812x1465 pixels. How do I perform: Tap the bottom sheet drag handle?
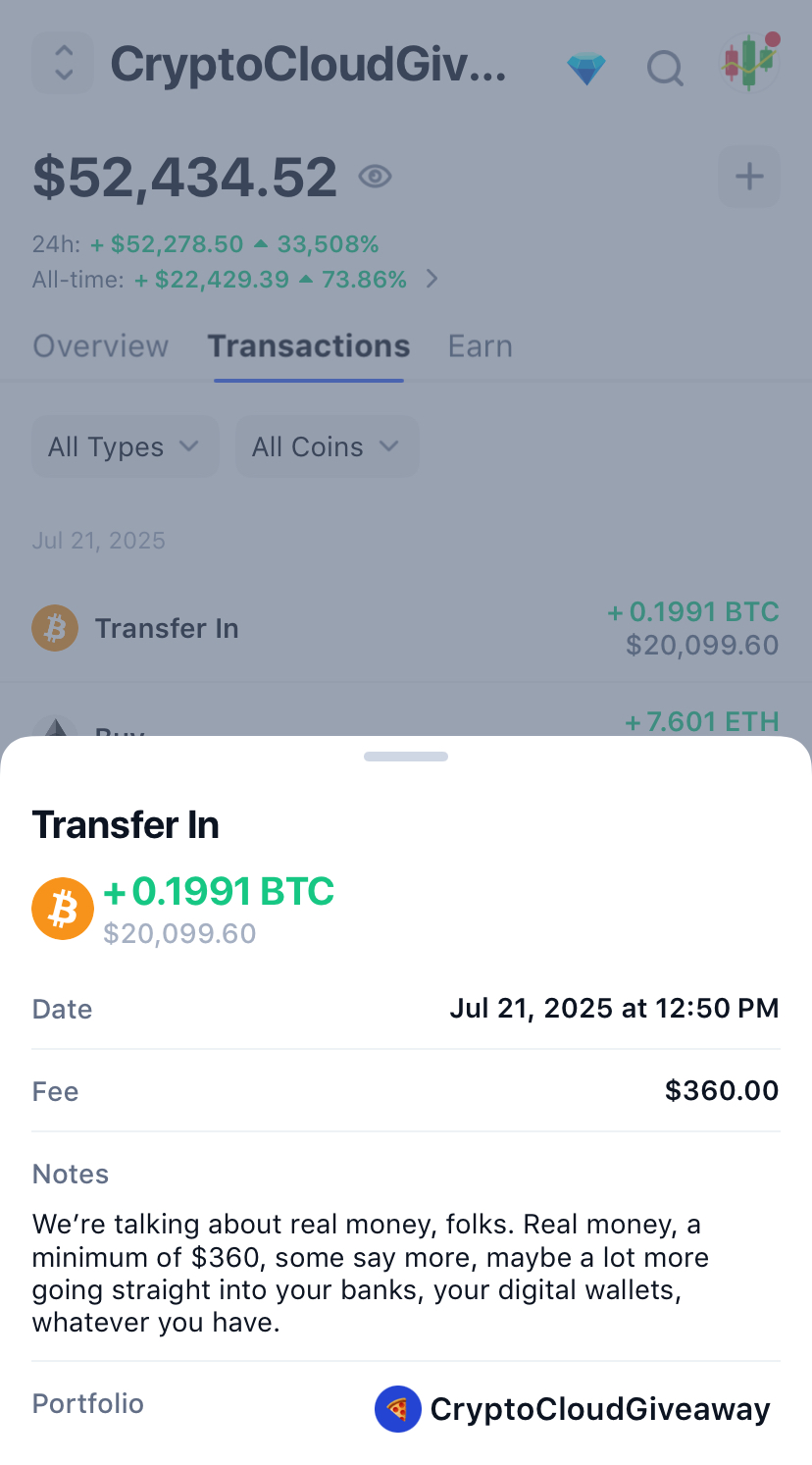click(406, 757)
